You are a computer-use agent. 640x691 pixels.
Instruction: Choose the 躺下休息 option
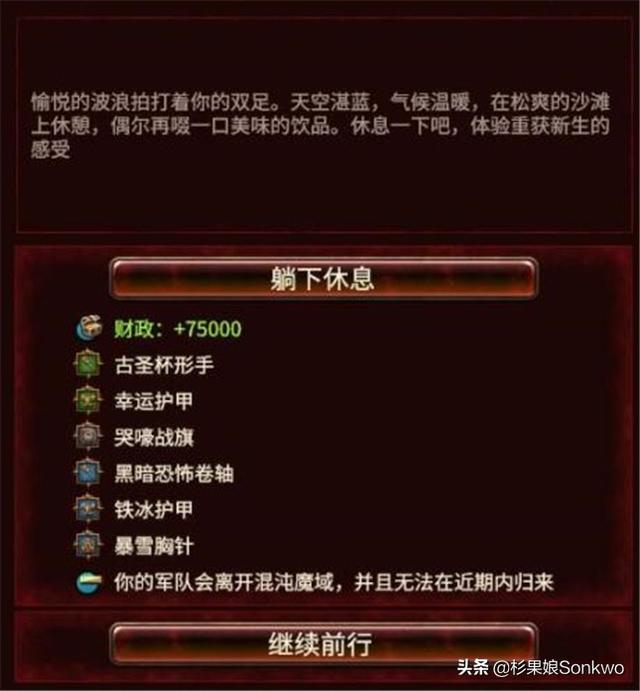(322, 279)
